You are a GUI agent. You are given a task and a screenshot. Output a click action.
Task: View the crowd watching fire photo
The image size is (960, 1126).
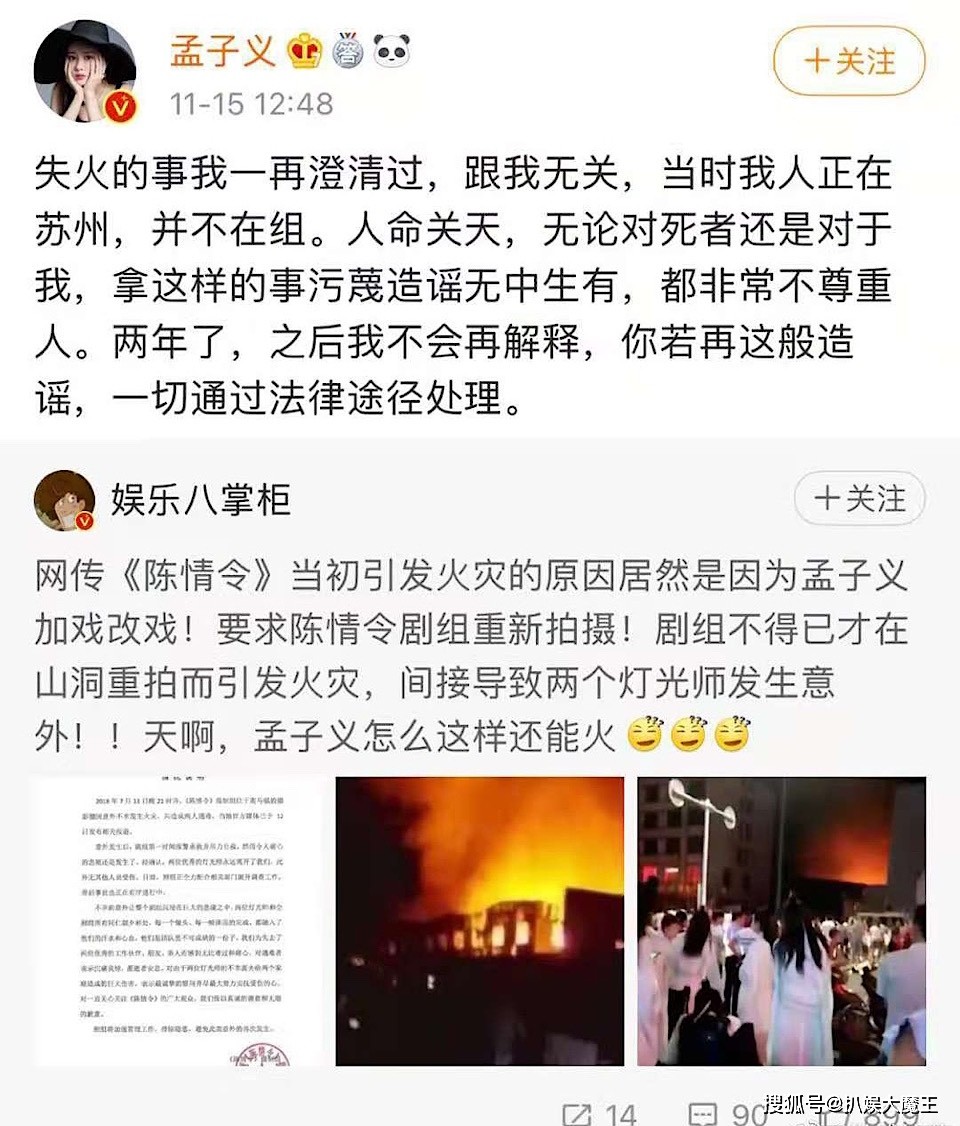point(781,920)
